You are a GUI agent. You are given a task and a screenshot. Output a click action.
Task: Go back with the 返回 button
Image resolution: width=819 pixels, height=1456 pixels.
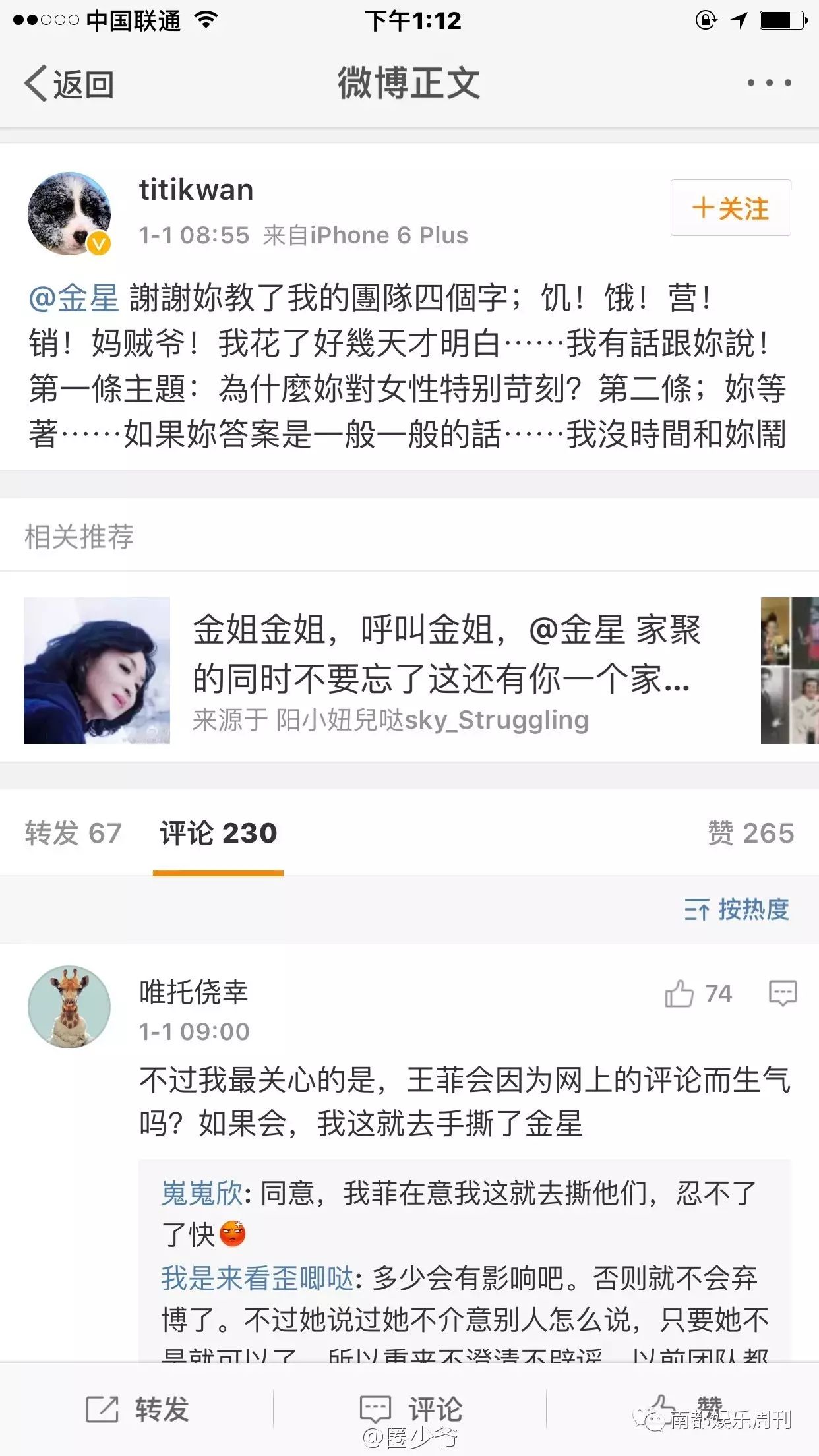pos(69,84)
